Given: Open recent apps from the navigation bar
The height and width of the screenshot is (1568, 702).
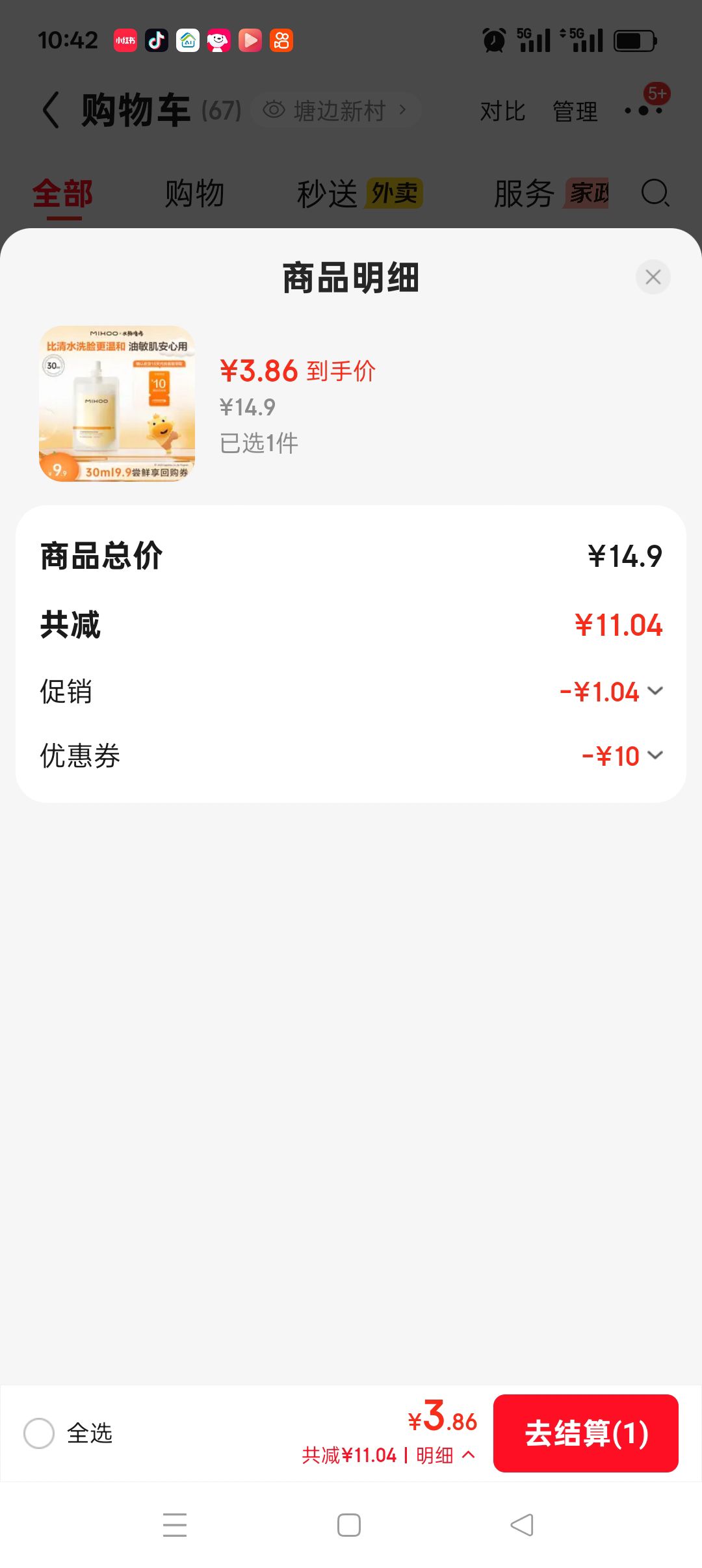Looking at the screenshot, I should point(175,1525).
